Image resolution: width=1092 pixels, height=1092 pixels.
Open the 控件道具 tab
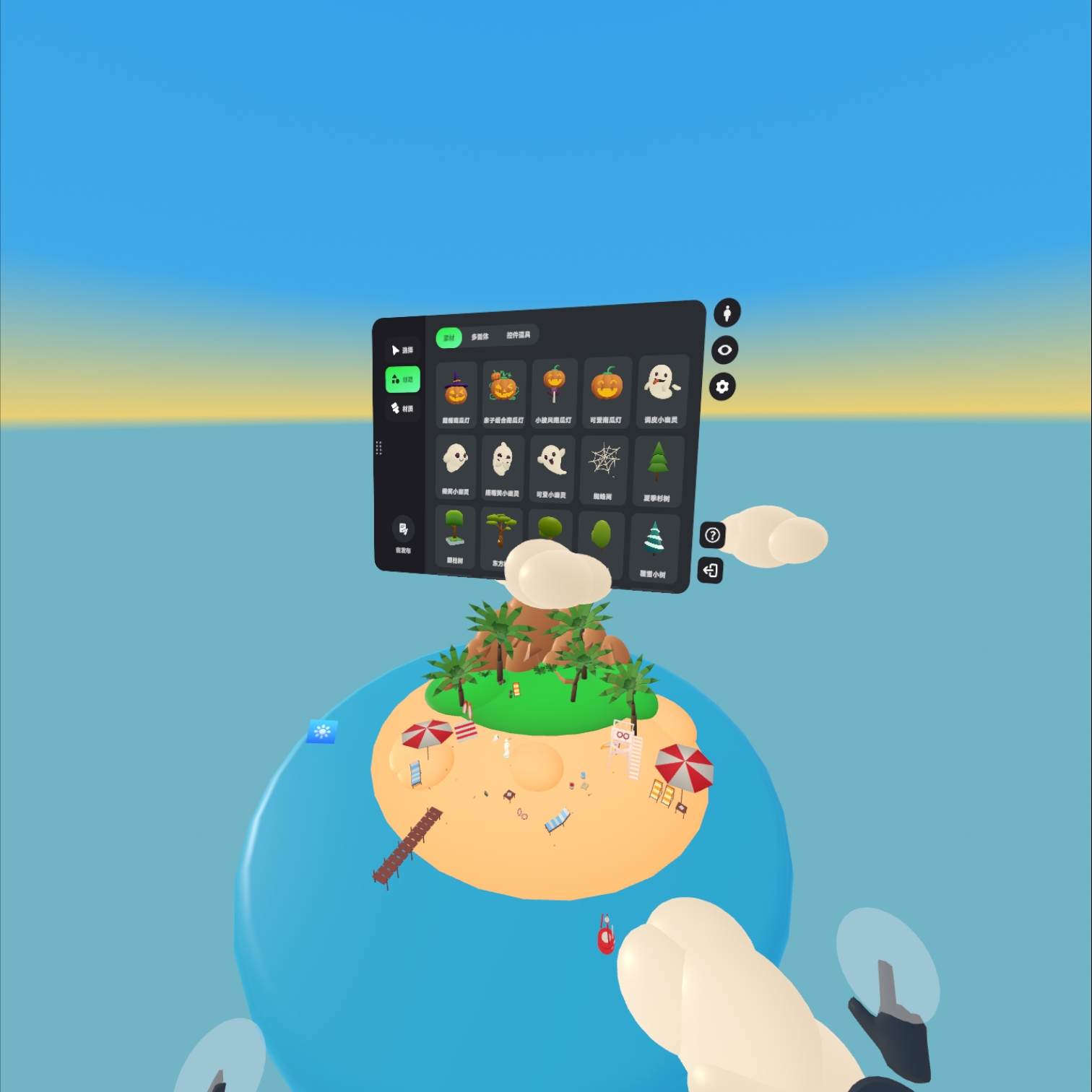518,335
